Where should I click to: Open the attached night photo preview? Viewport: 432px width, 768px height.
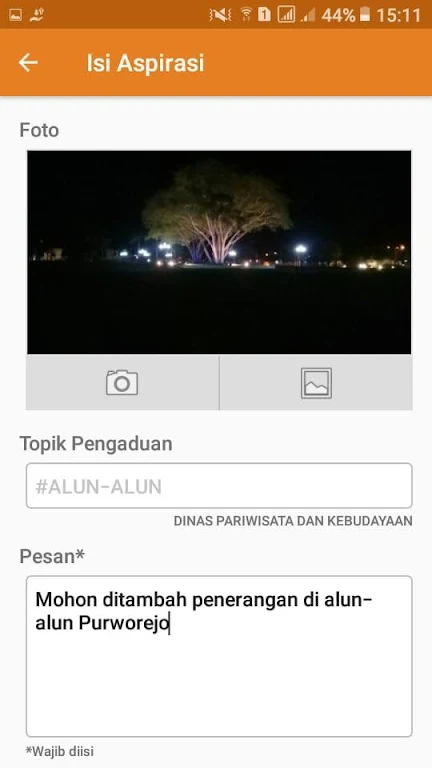(219, 252)
